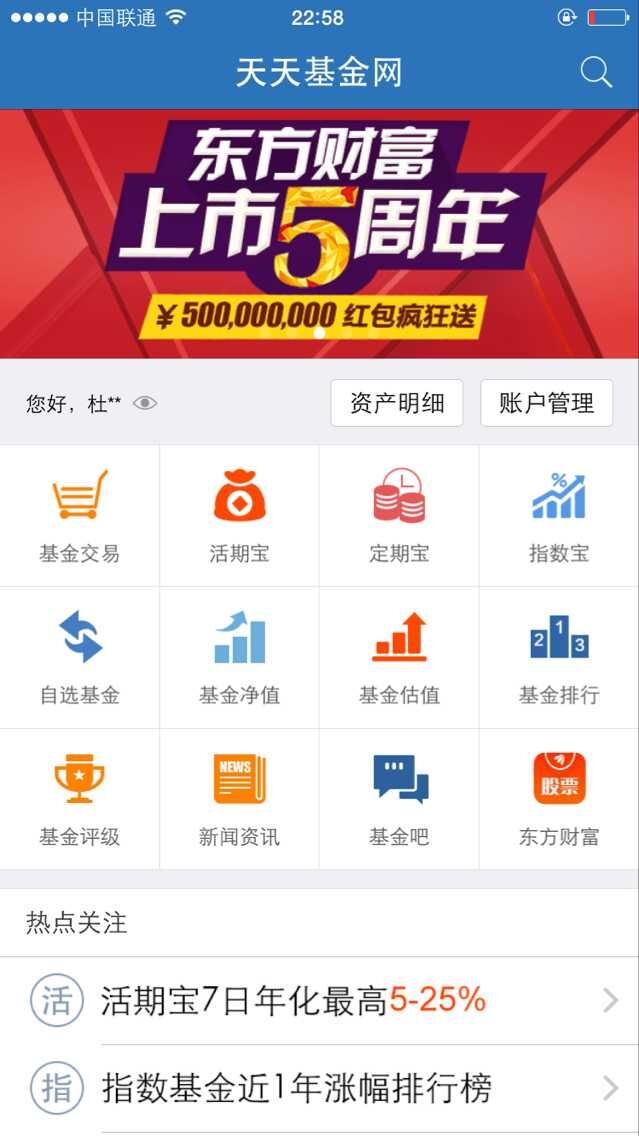The width and height of the screenshot is (639, 1136).
Task: Enter the 基金吧 forum
Action: coord(399,799)
